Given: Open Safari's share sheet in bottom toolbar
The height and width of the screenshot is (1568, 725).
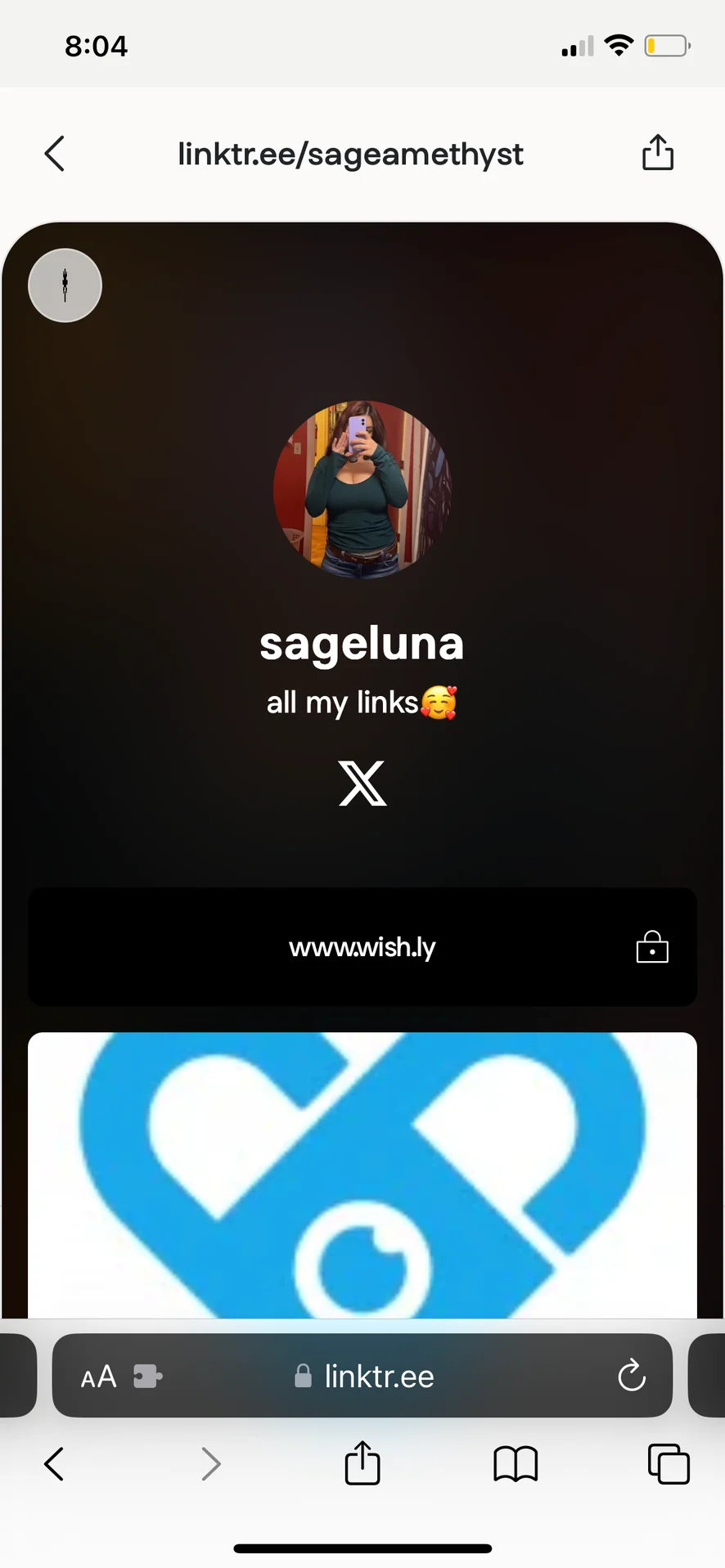Looking at the screenshot, I should (362, 1462).
